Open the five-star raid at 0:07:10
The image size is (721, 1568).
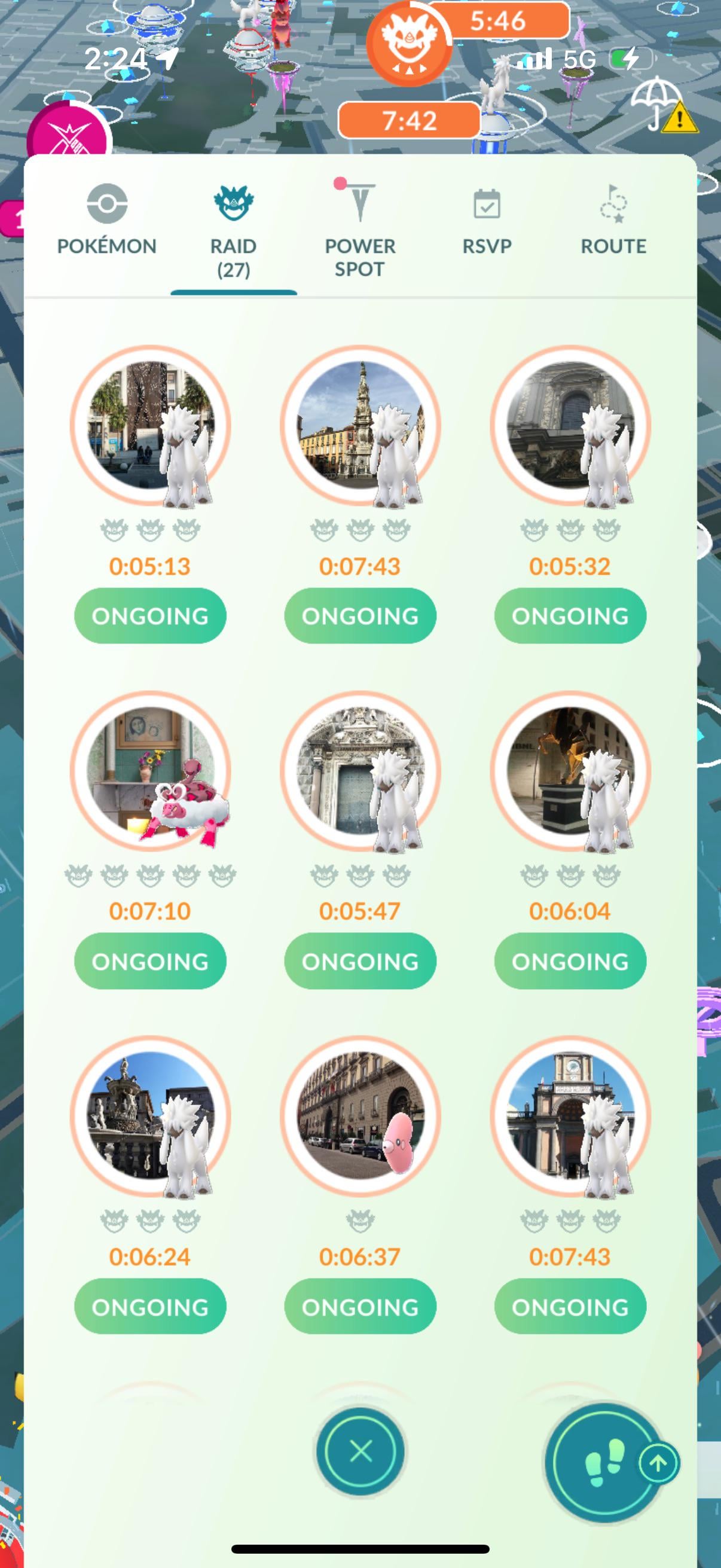coord(150,771)
